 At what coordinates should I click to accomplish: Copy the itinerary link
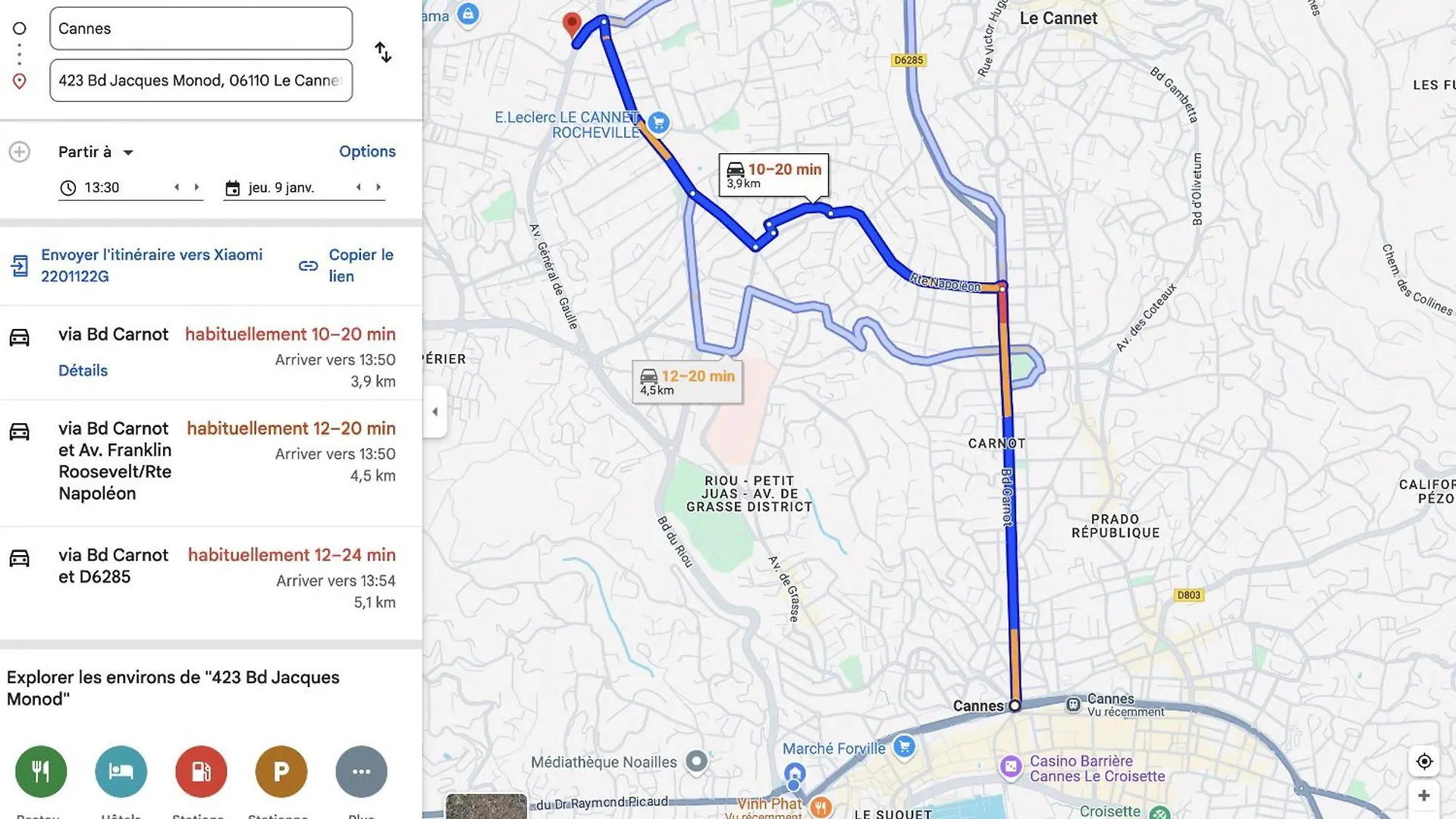click(347, 265)
